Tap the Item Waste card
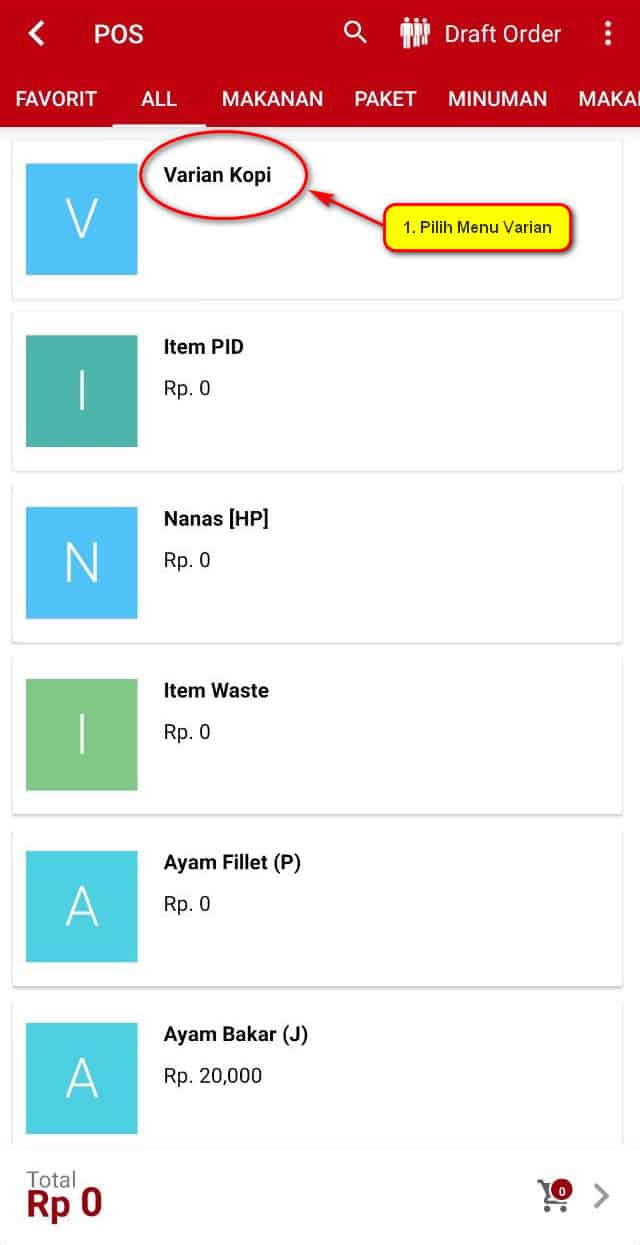 [x=317, y=735]
